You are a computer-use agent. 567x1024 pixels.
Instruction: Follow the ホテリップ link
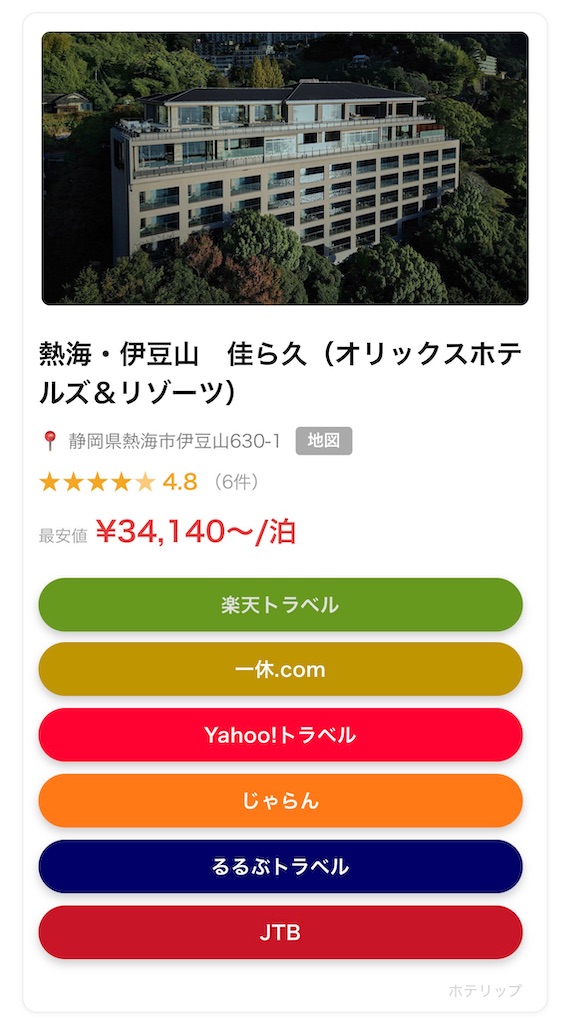(485, 991)
